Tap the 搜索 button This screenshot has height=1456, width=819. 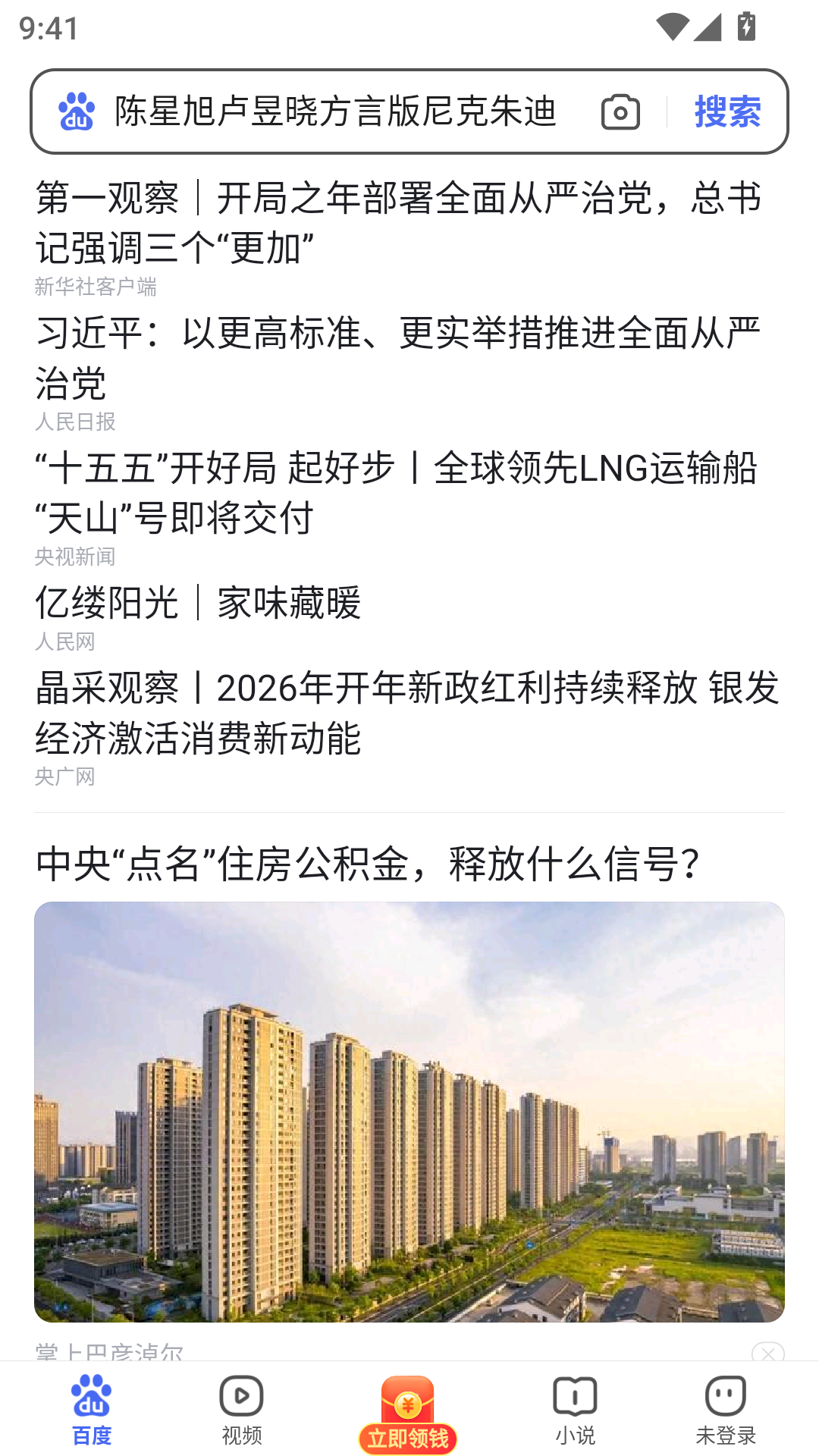(727, 112)
